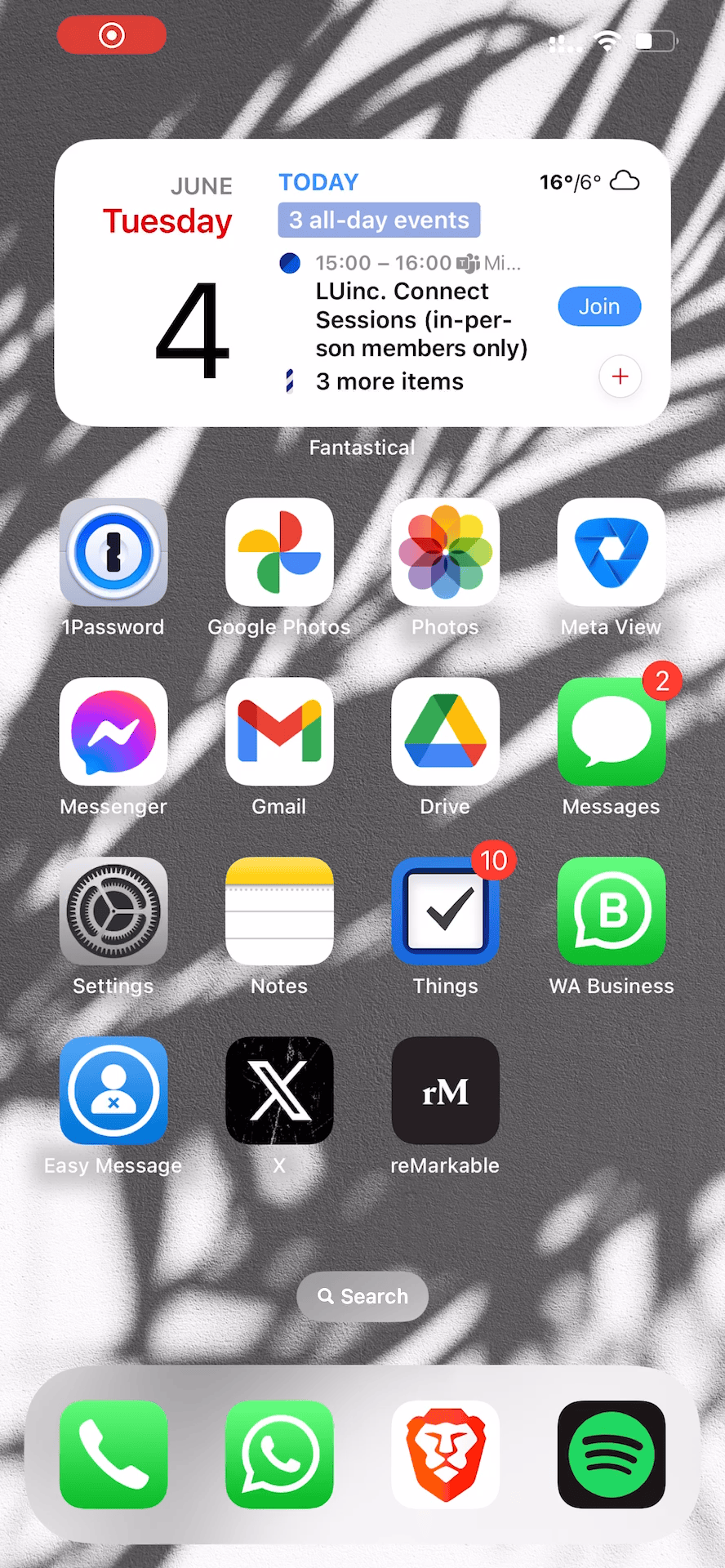Open the 1Password app
Image resolution: width=725 pixels, height=1568 pixels.
pyautogui.click(x=113, y=552)
